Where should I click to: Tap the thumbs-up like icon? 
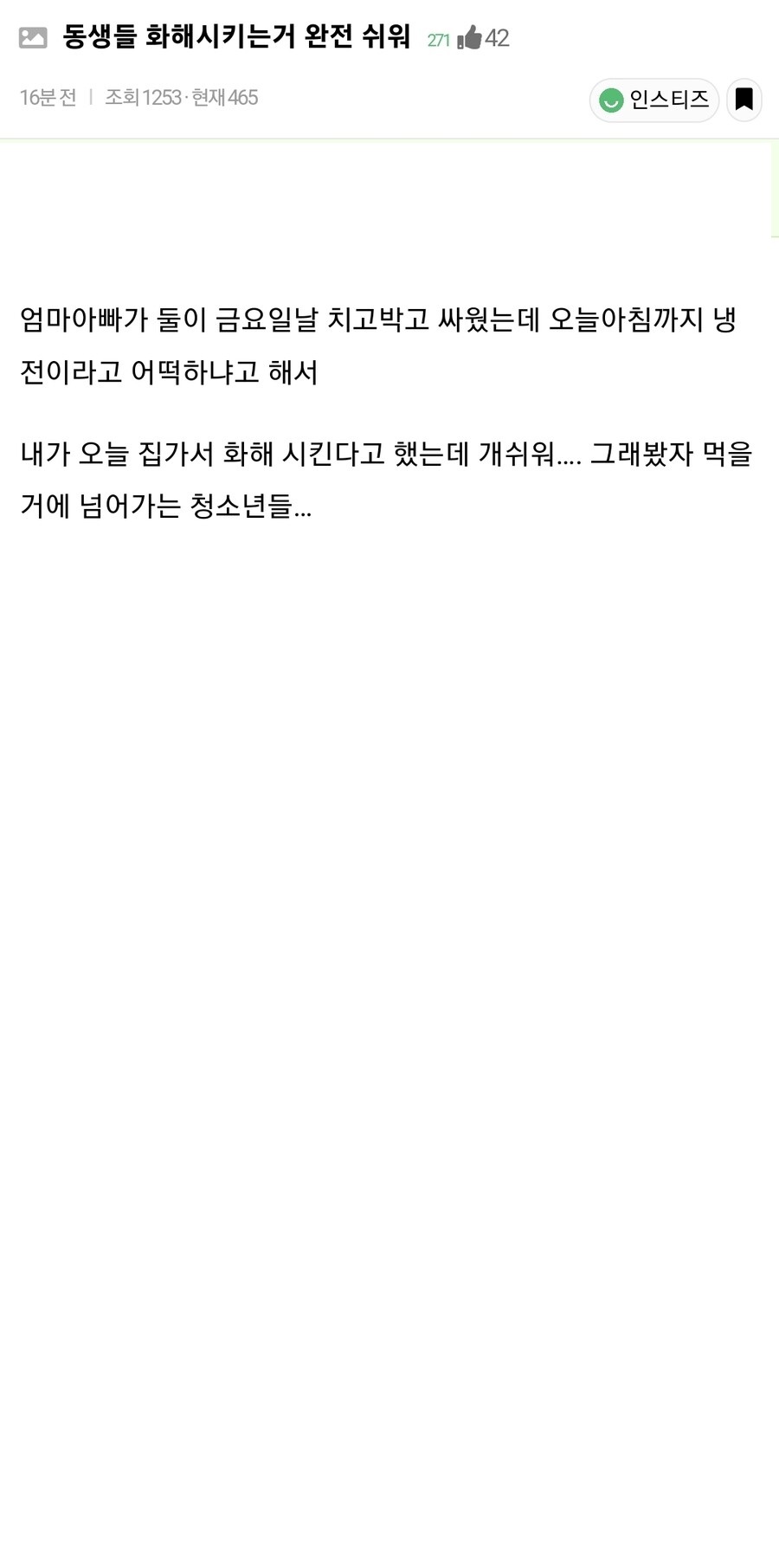(469, 37)
